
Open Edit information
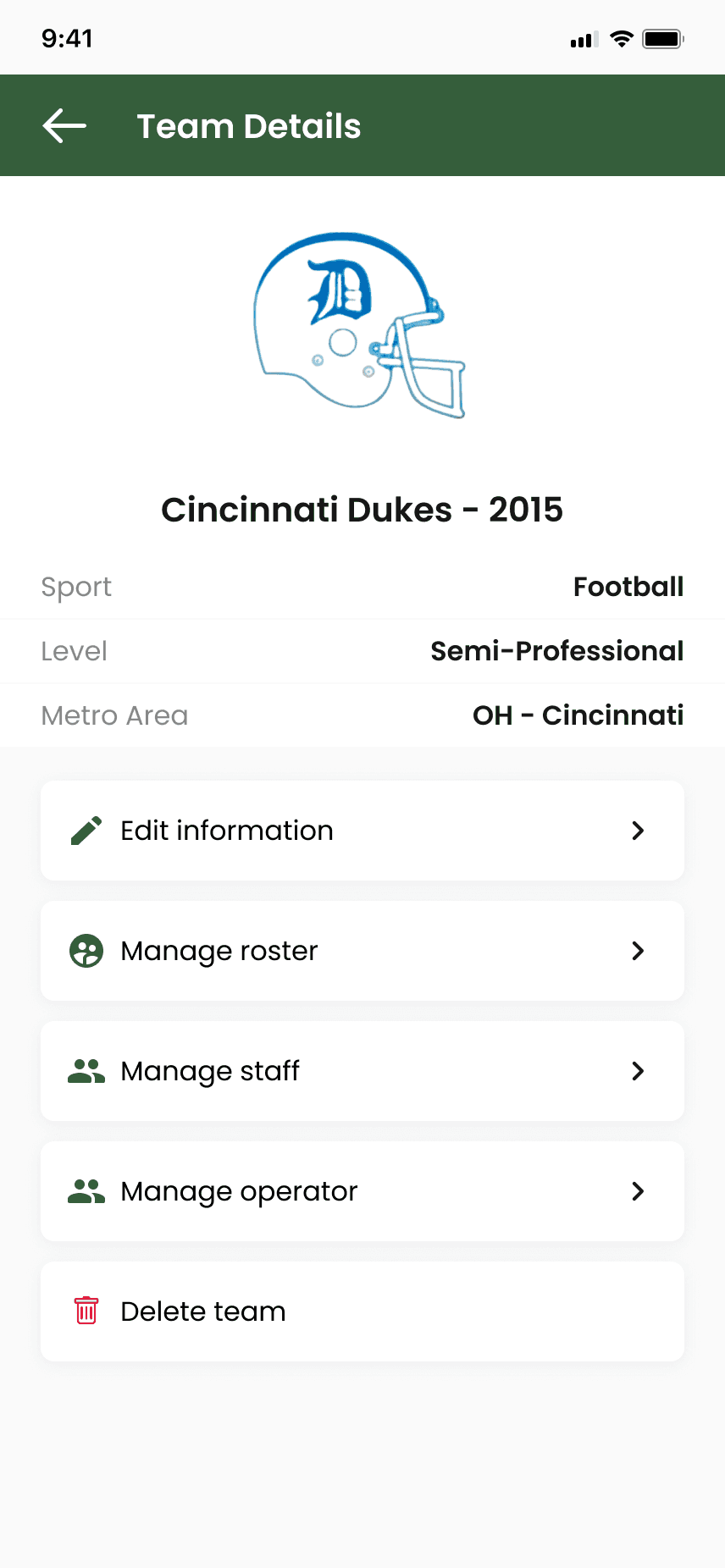[362, 831]
